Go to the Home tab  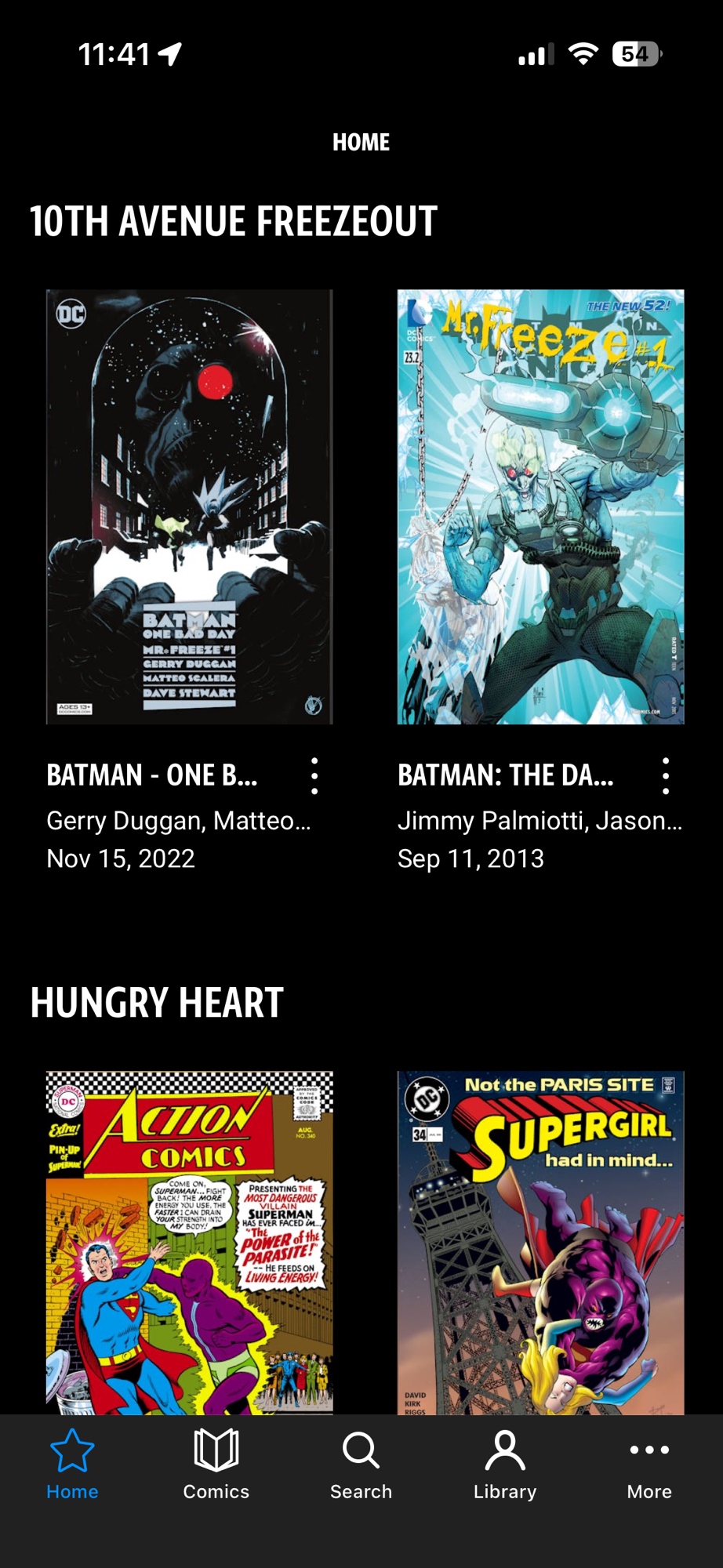72,1465
